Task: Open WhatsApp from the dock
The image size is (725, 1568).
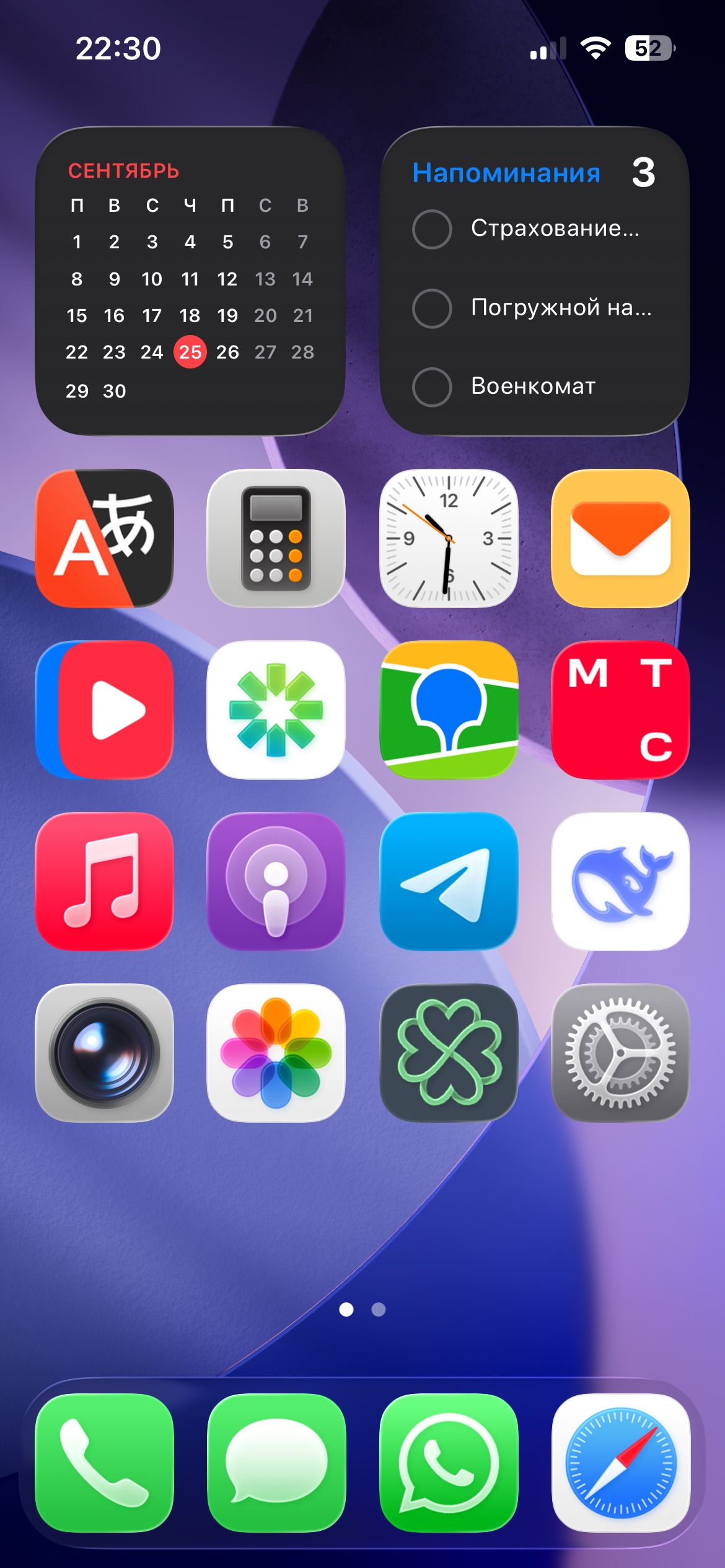Action: 448,1462
